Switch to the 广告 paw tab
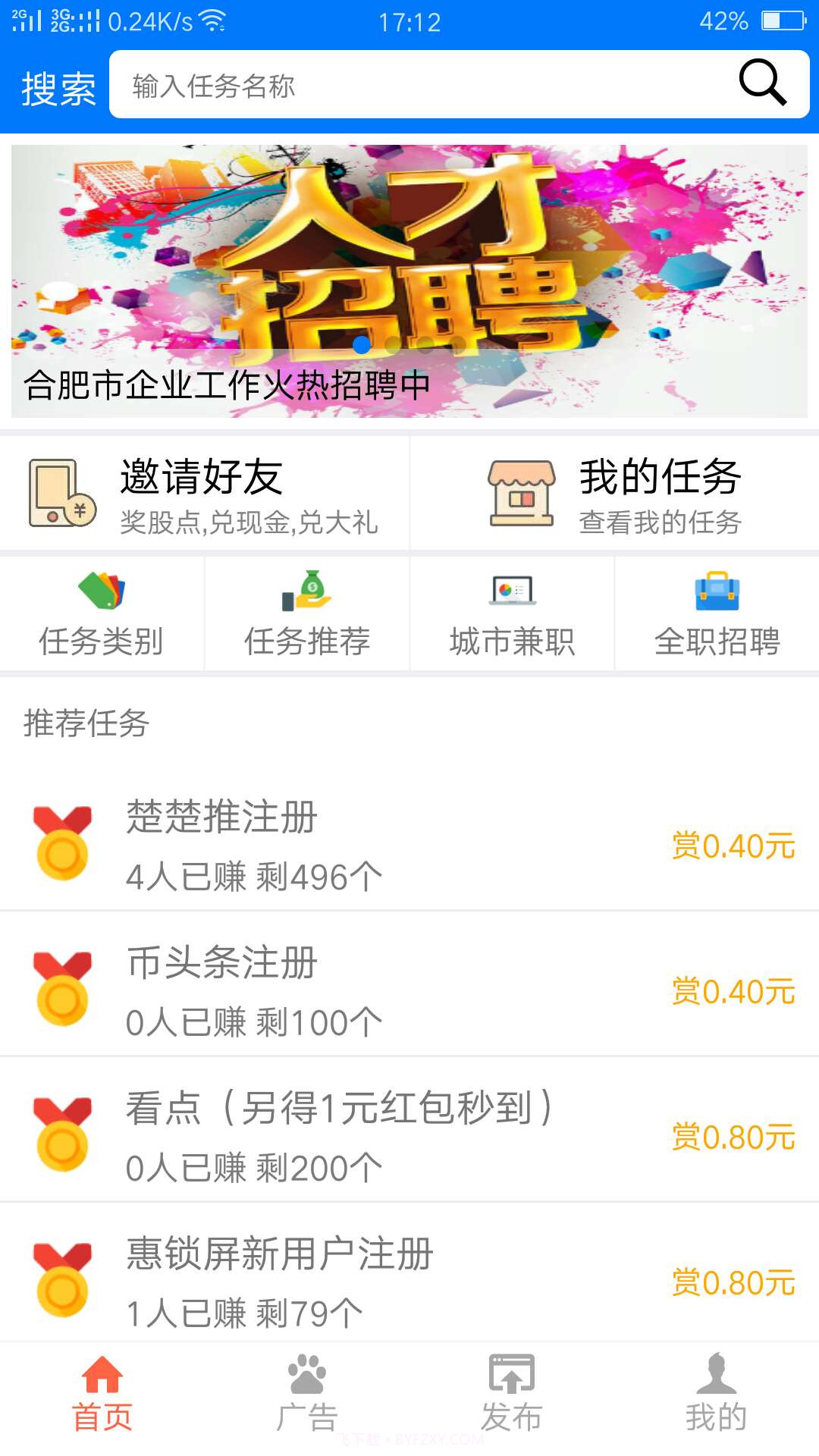Image resolution: width=819 pixels, height=1456 pixels. pos(307,1395)
